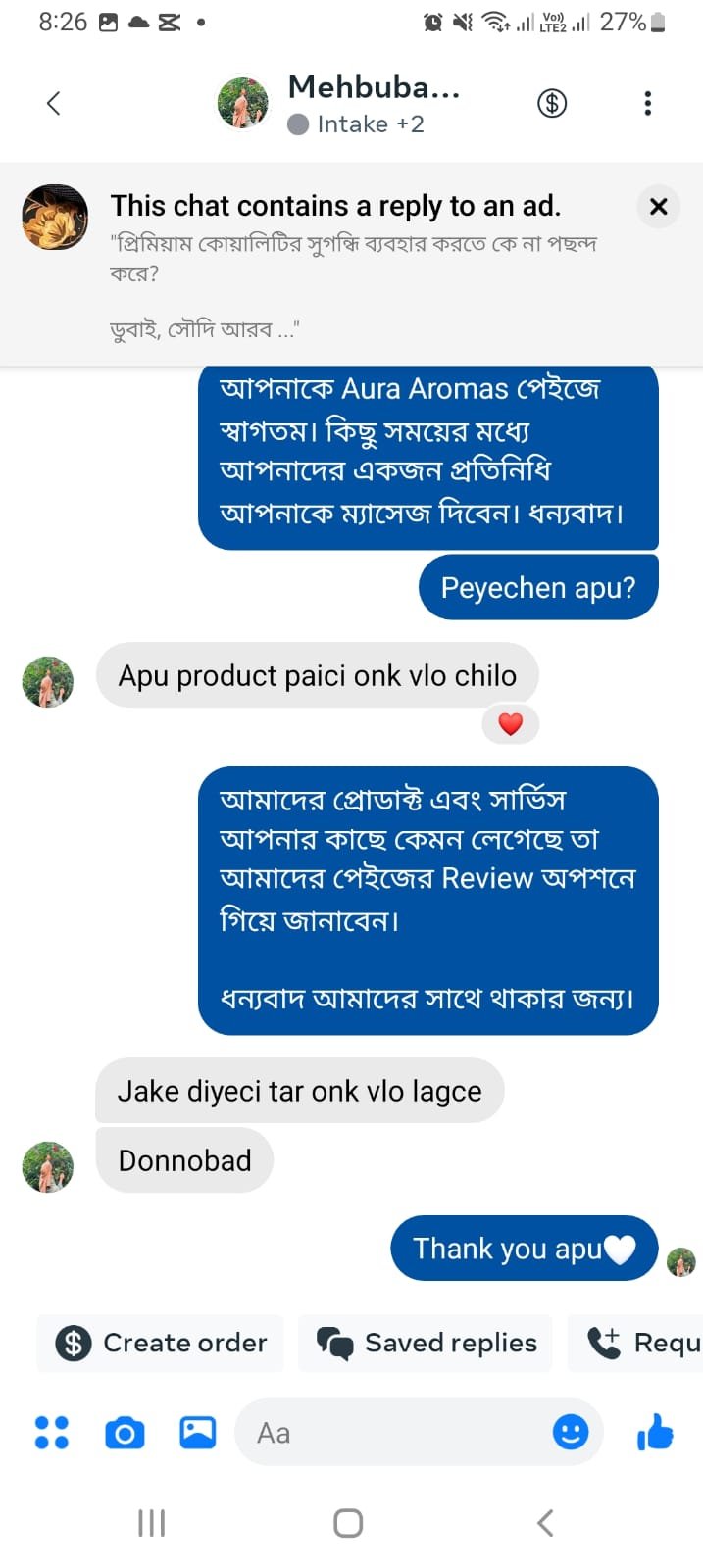This screenshot has width=703, height=1568.
Task: Tap the dollar payment icon in header
Action: (552, 103)
